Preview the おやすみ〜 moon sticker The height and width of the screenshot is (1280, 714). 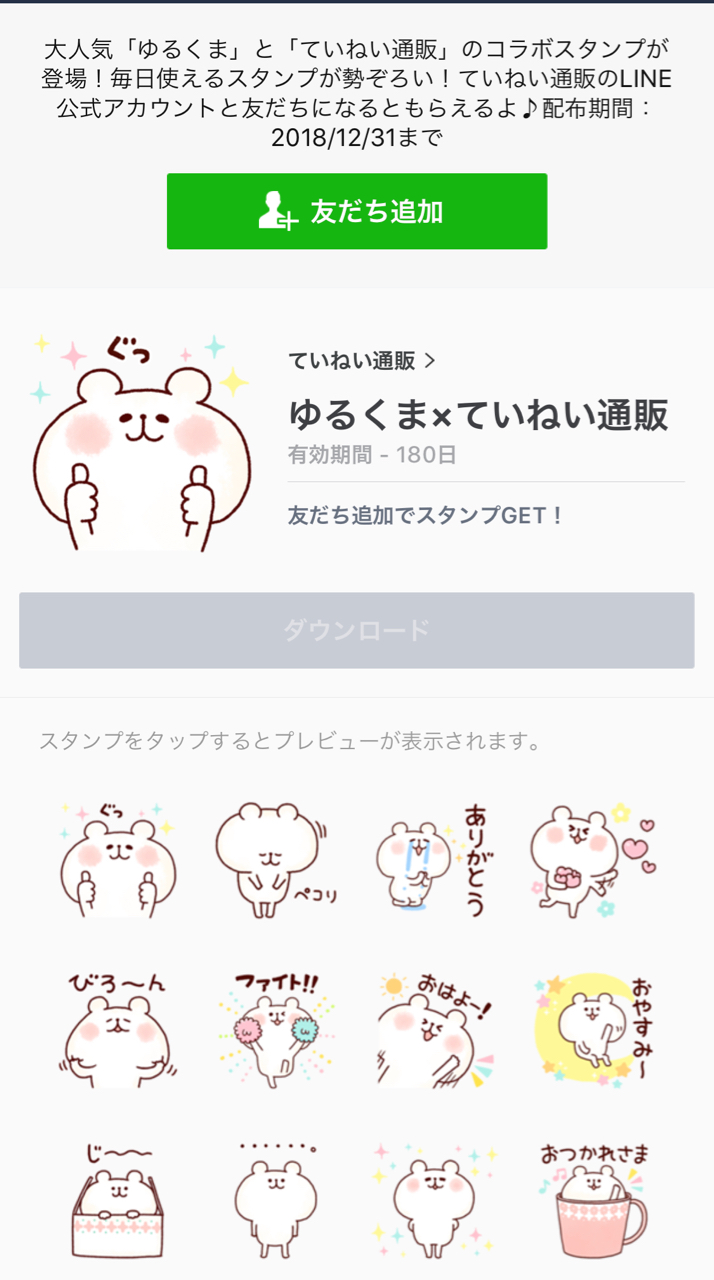[593, 1028]
